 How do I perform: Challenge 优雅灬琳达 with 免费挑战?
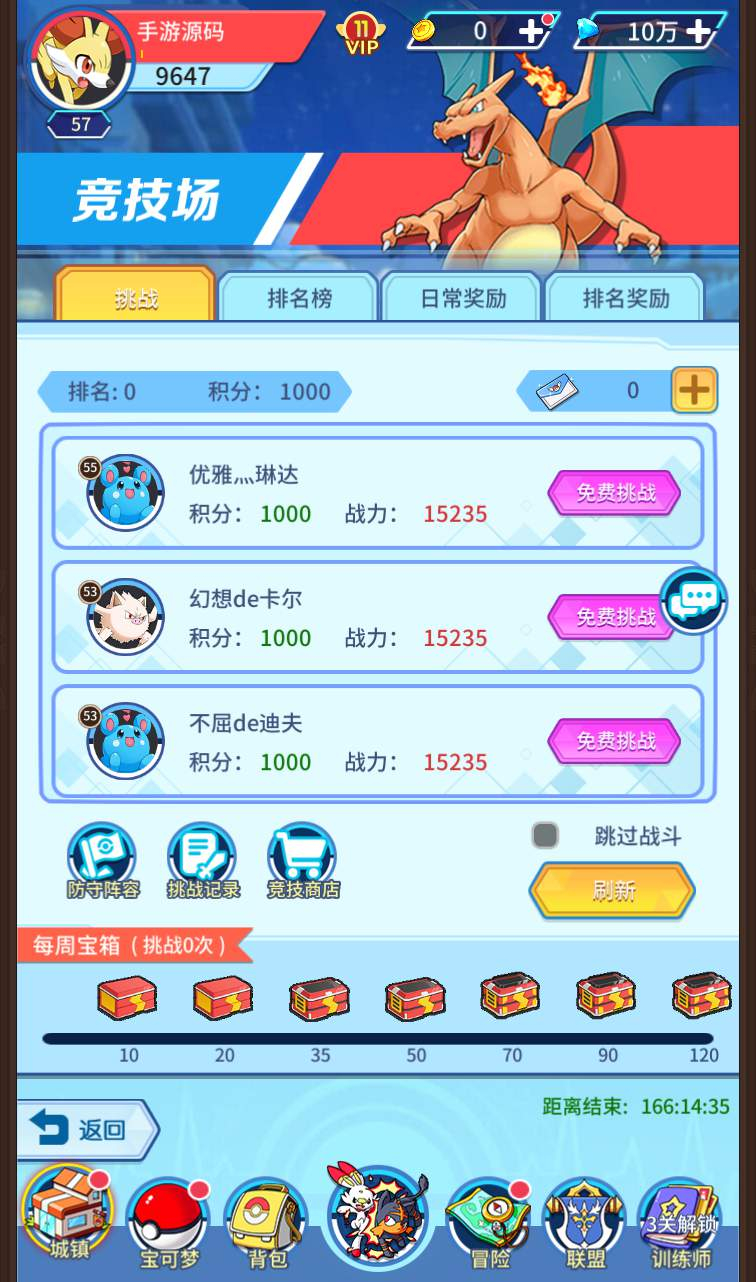point(614,492)
